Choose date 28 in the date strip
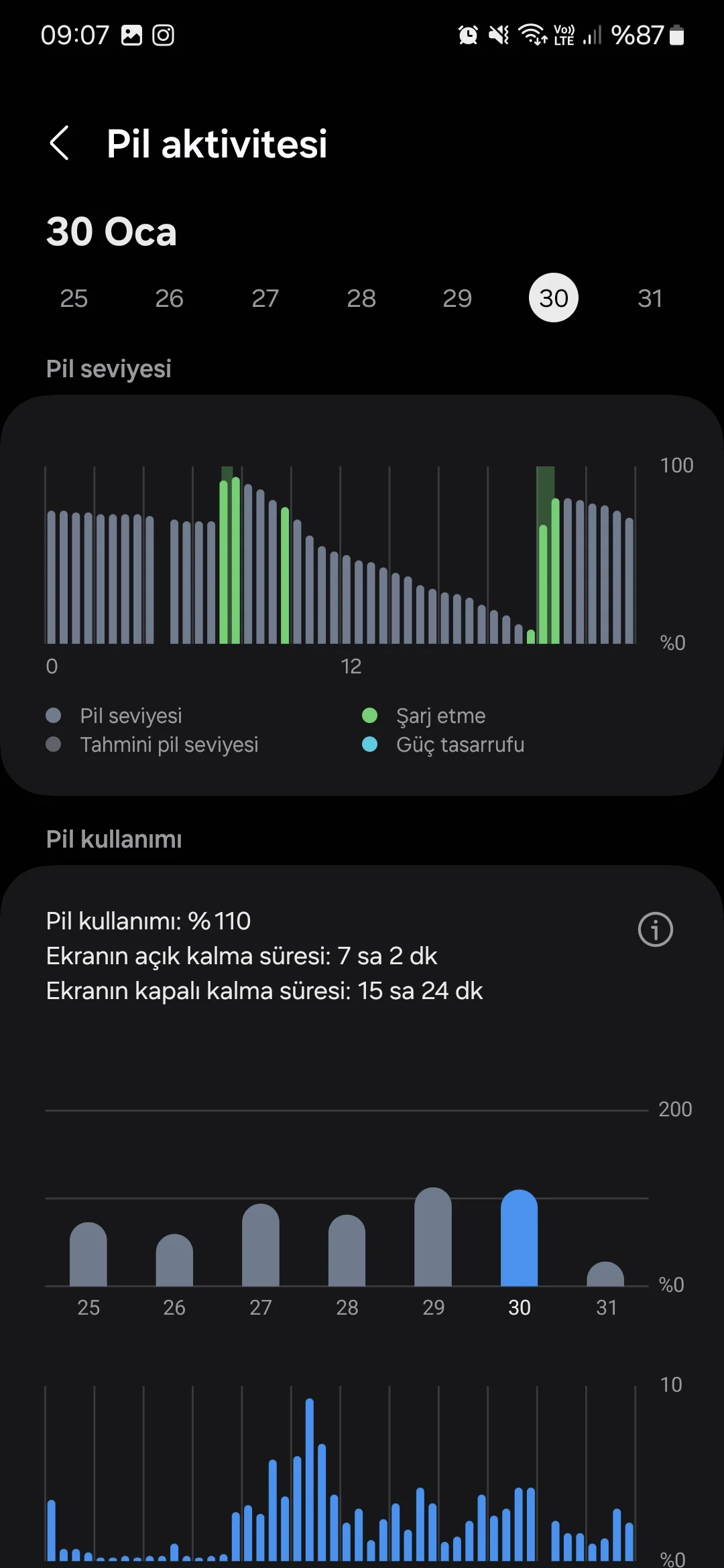724x1568 pixels. point(361,298)
